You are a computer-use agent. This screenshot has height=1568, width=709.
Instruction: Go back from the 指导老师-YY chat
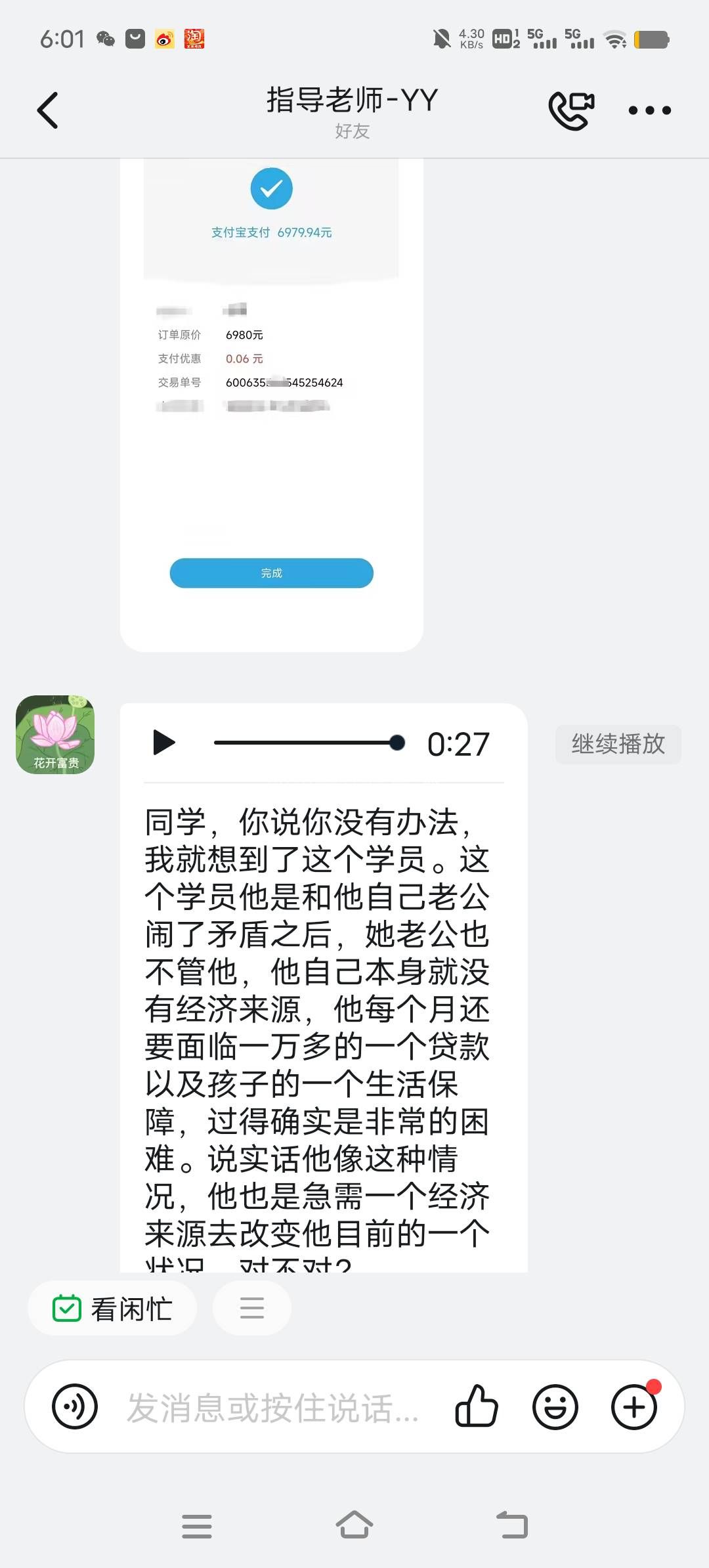(48, 110)
